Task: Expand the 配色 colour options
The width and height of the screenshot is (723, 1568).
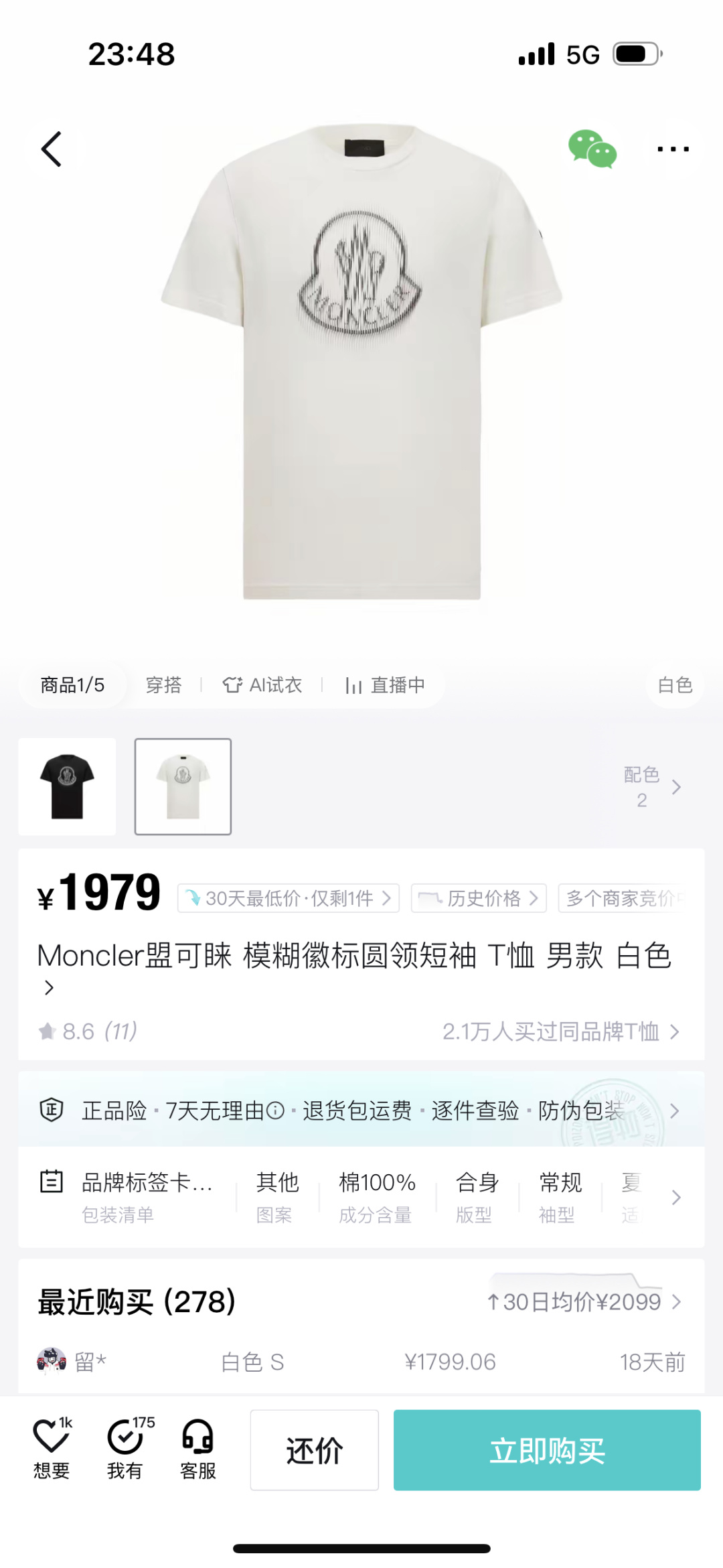Action: [652, 787]
